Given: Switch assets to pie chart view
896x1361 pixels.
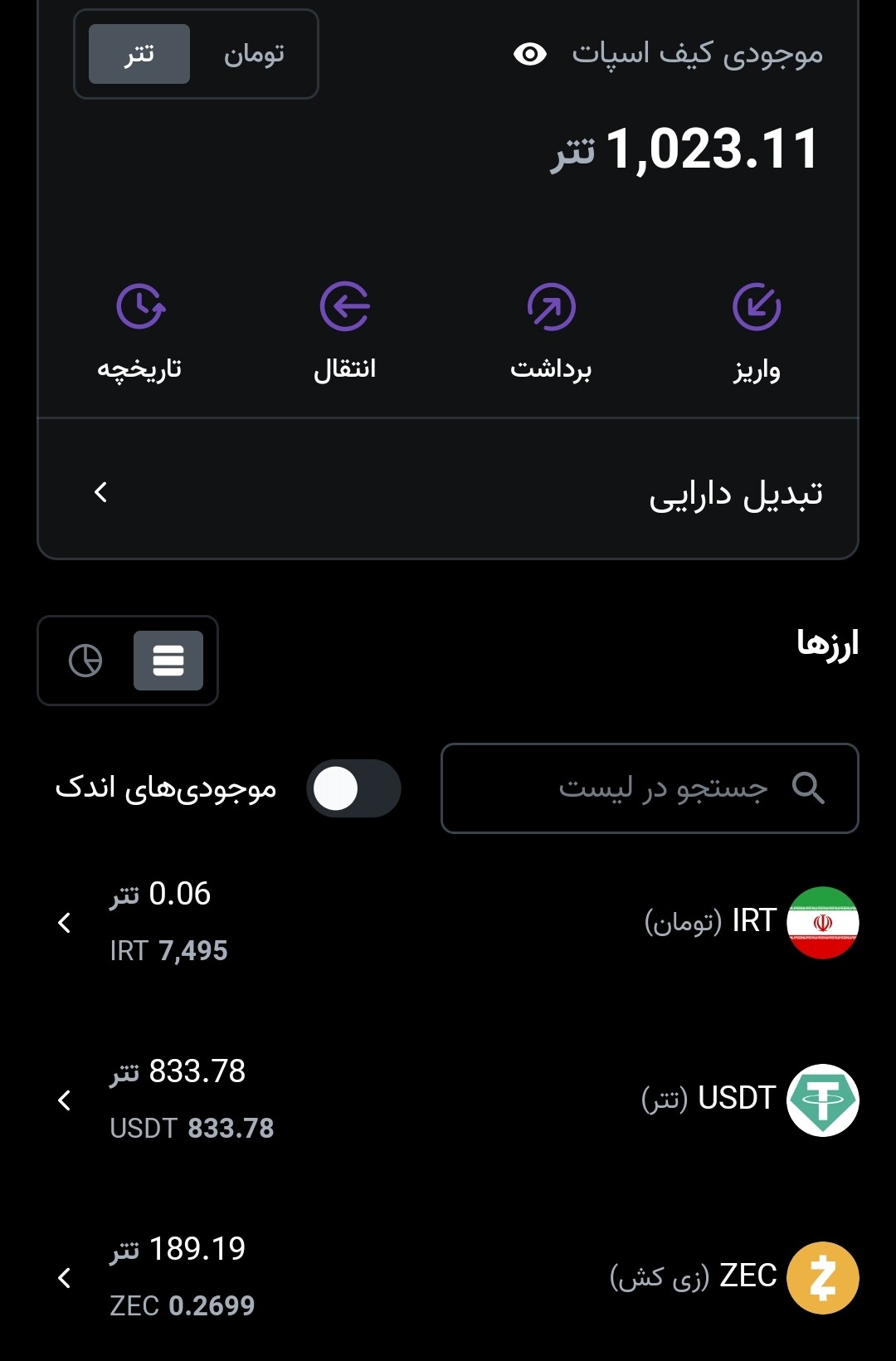Looking at the screenshot, I should (85, 661).
